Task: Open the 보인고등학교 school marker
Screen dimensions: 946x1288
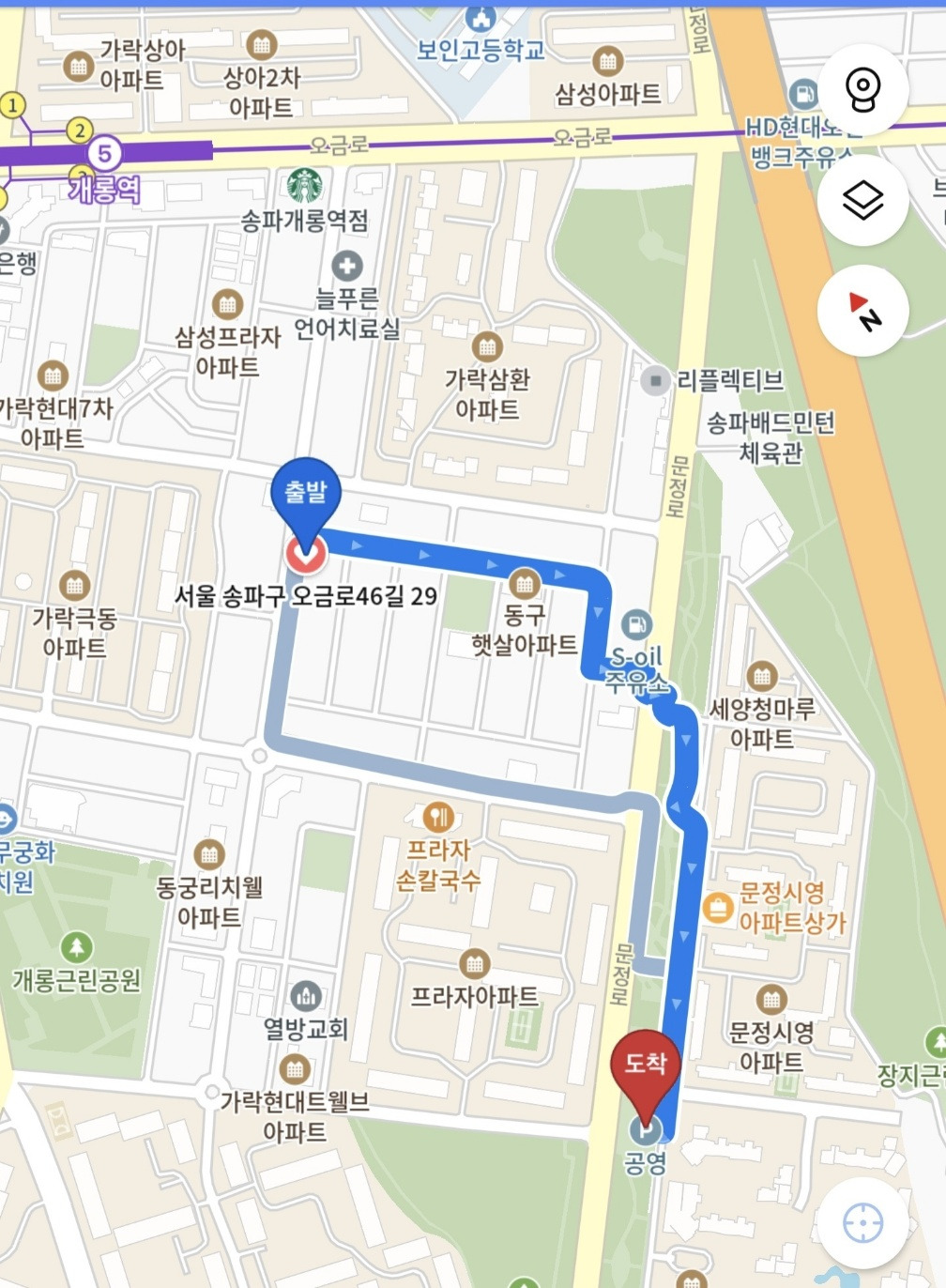Action: pos(481,19)
